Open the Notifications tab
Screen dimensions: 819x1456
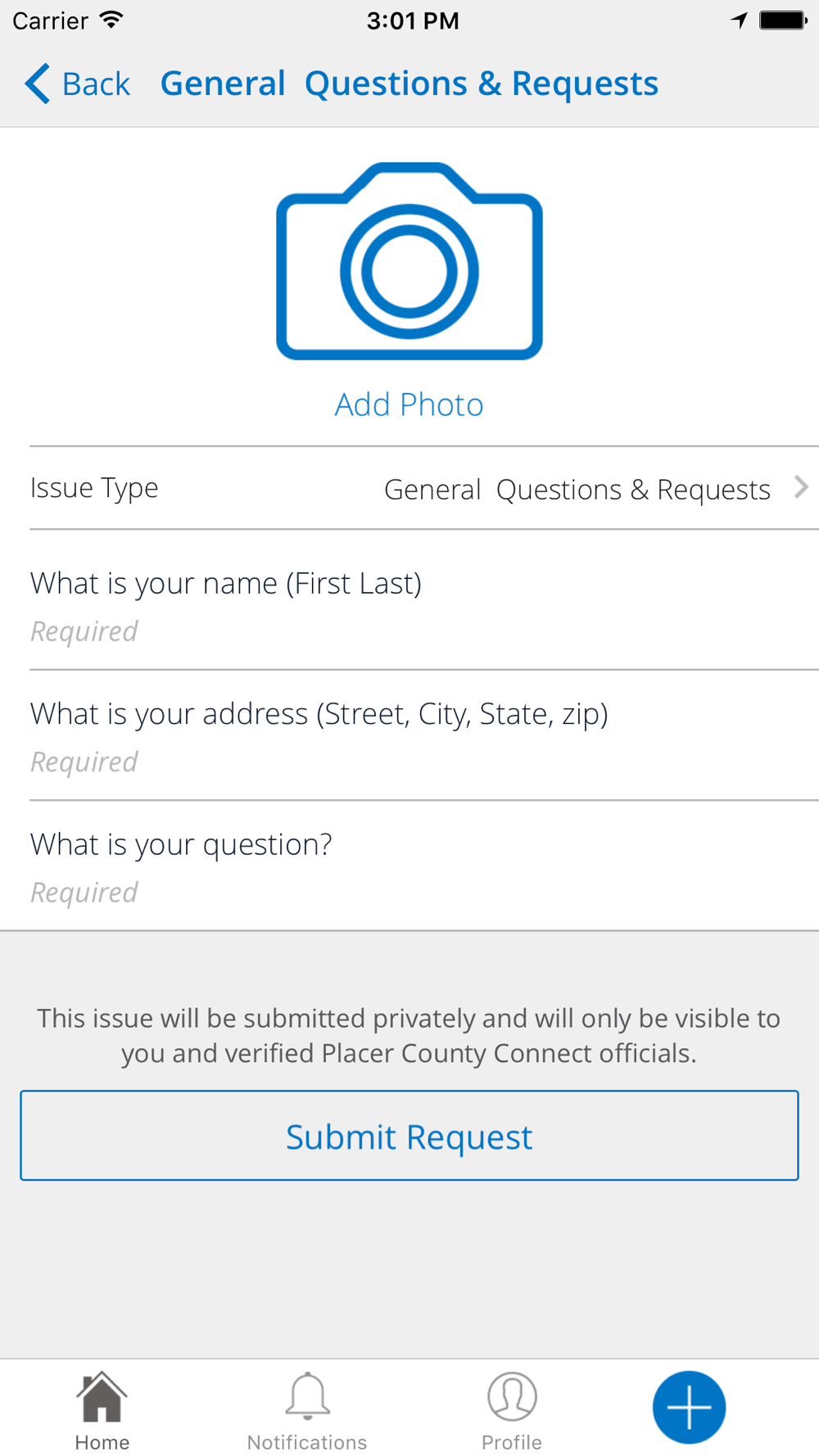[x=307, y=1410]
